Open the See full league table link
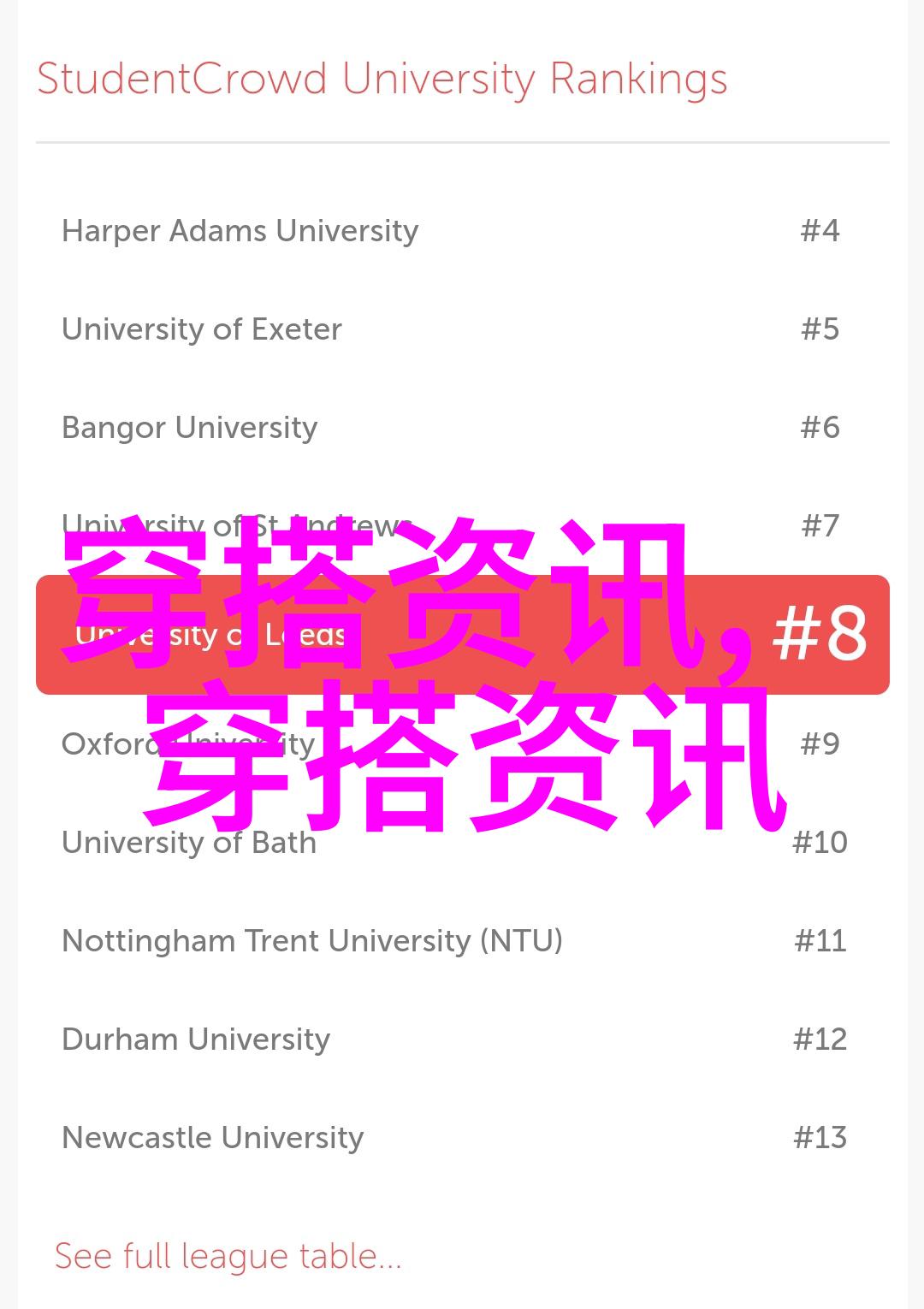924x1309 pixels. pos(228,1256)
